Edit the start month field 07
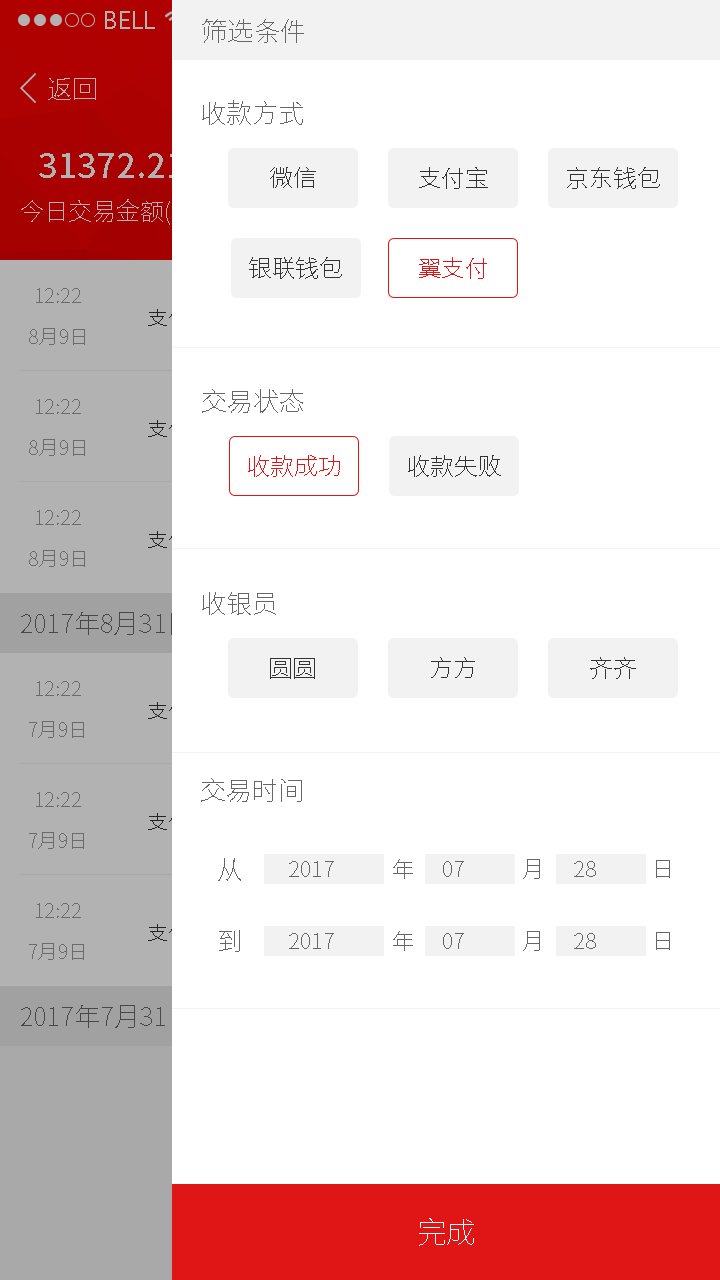Viewport: 720px width, 1280px height. (470, 869)
